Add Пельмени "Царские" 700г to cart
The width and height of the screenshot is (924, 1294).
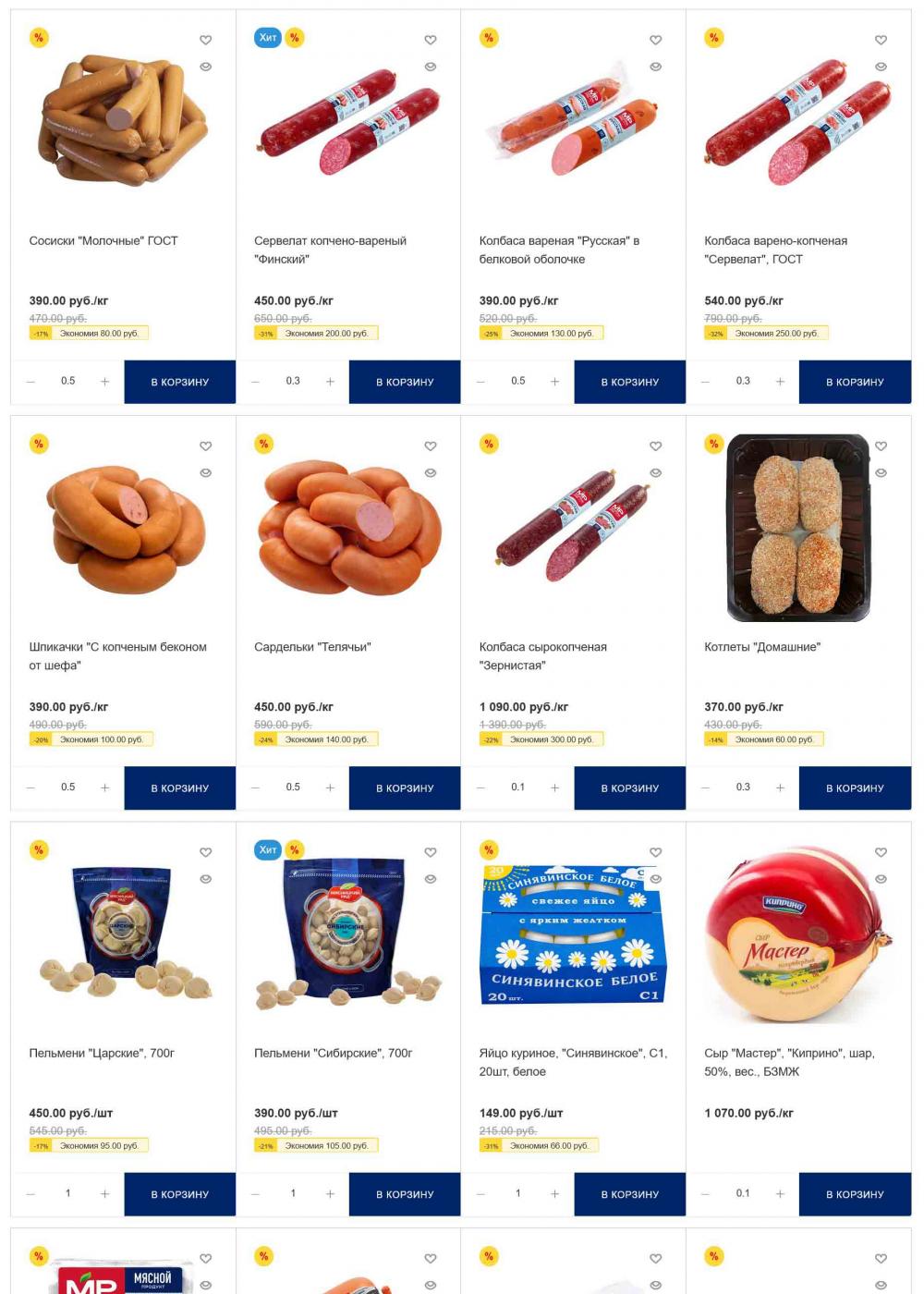pyautogui.click(x=179, y=1194)
